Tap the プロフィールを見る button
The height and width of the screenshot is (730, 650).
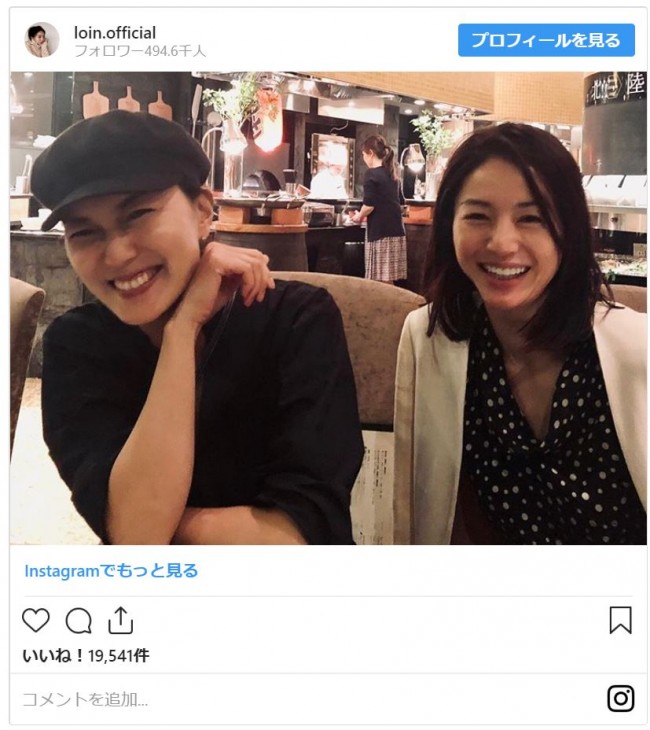(546, 40)
